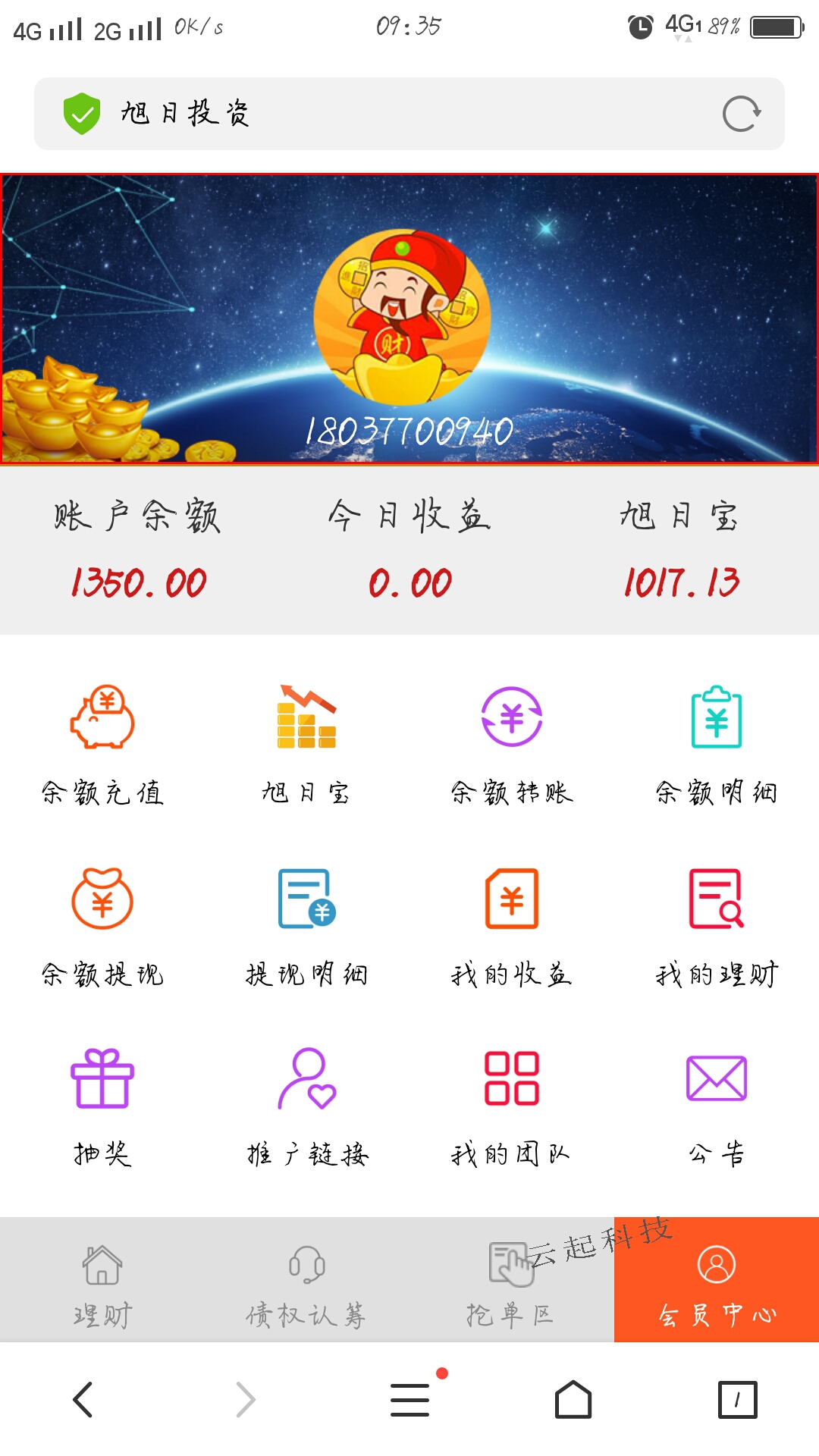
Task: Switch to the 理财 tab
Action: 102,1282
